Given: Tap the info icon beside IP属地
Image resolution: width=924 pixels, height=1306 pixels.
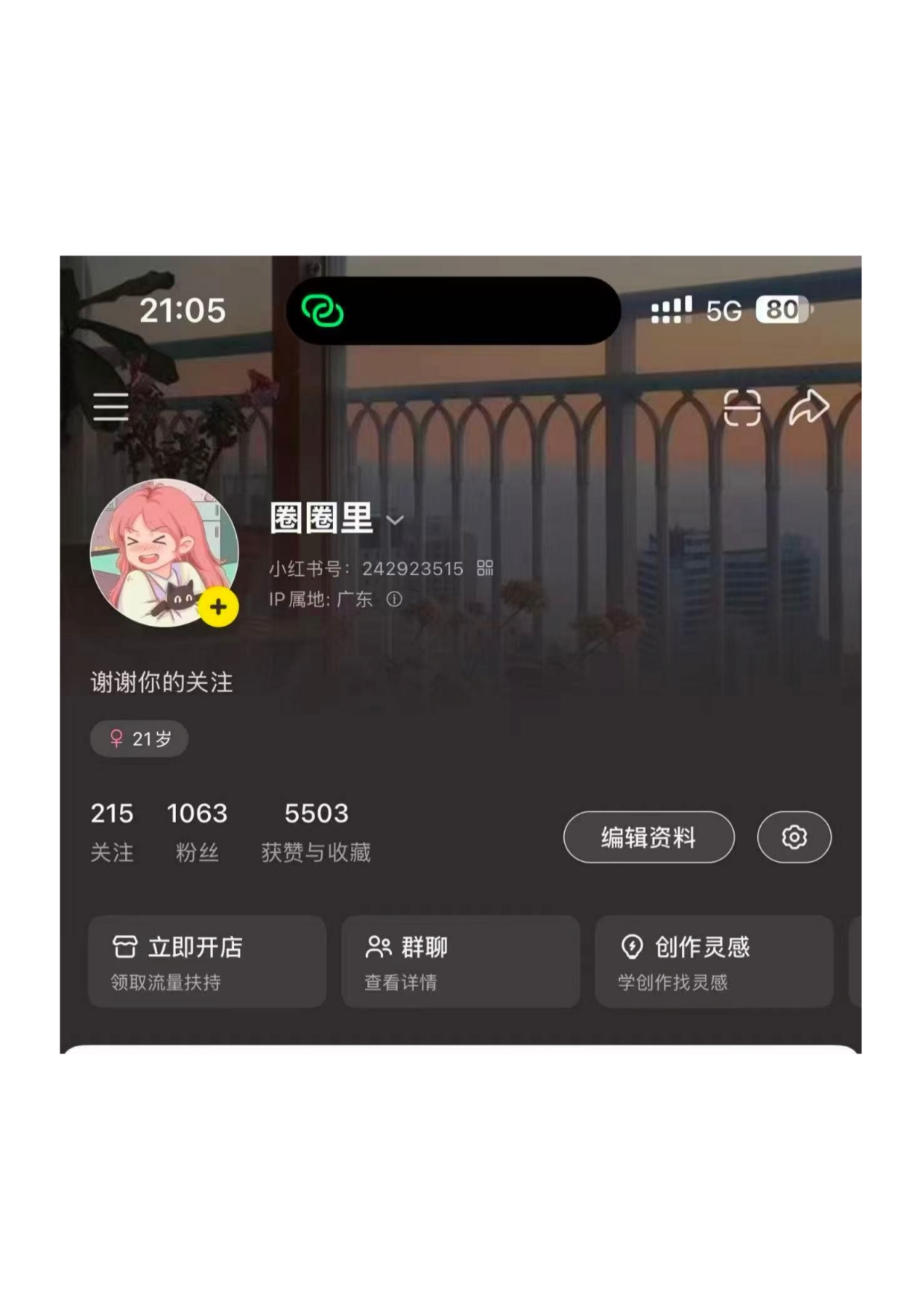Looking at the screenshot, I should (394, 599).
